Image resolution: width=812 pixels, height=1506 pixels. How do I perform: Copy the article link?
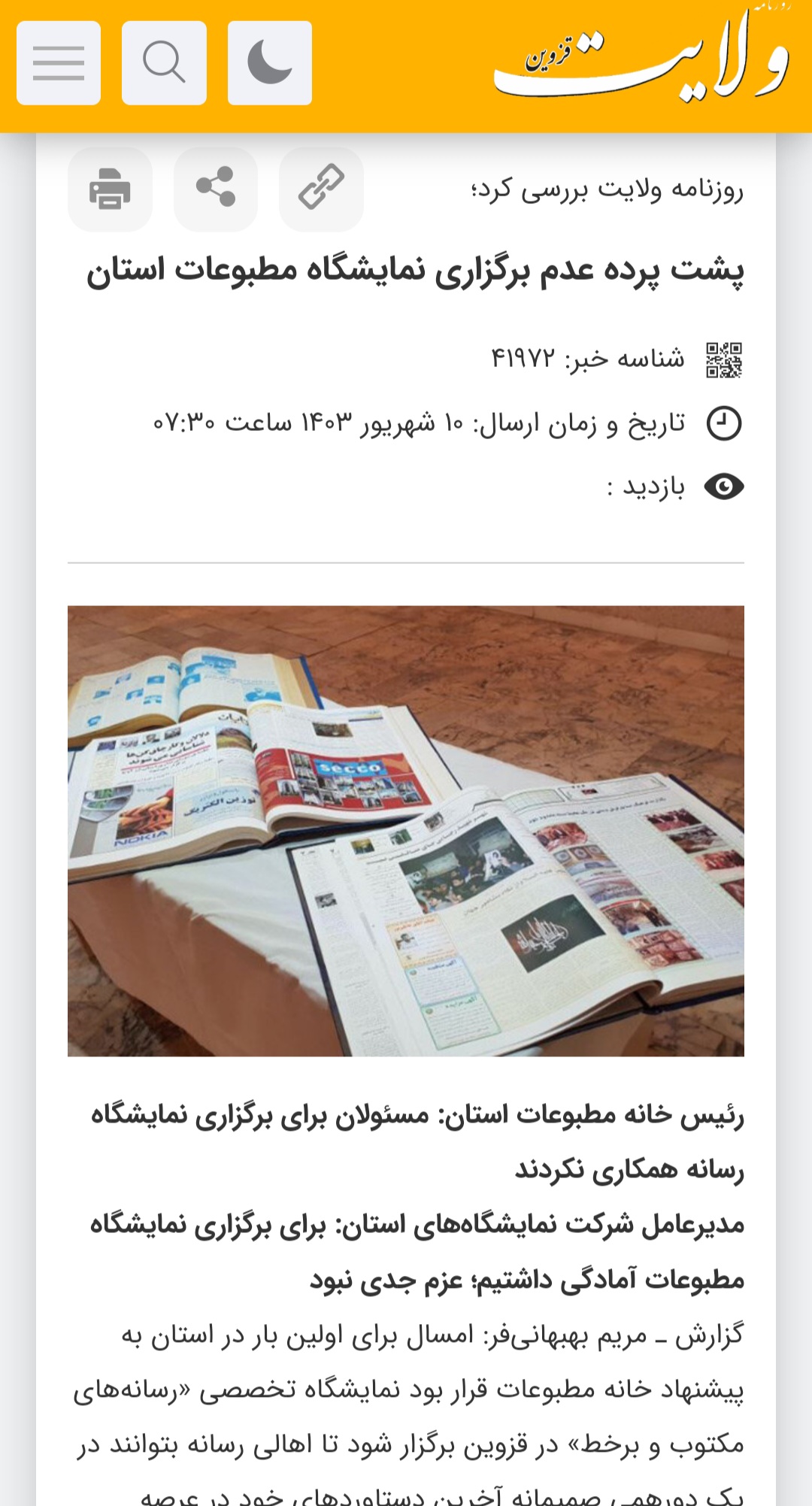(321, 189)
